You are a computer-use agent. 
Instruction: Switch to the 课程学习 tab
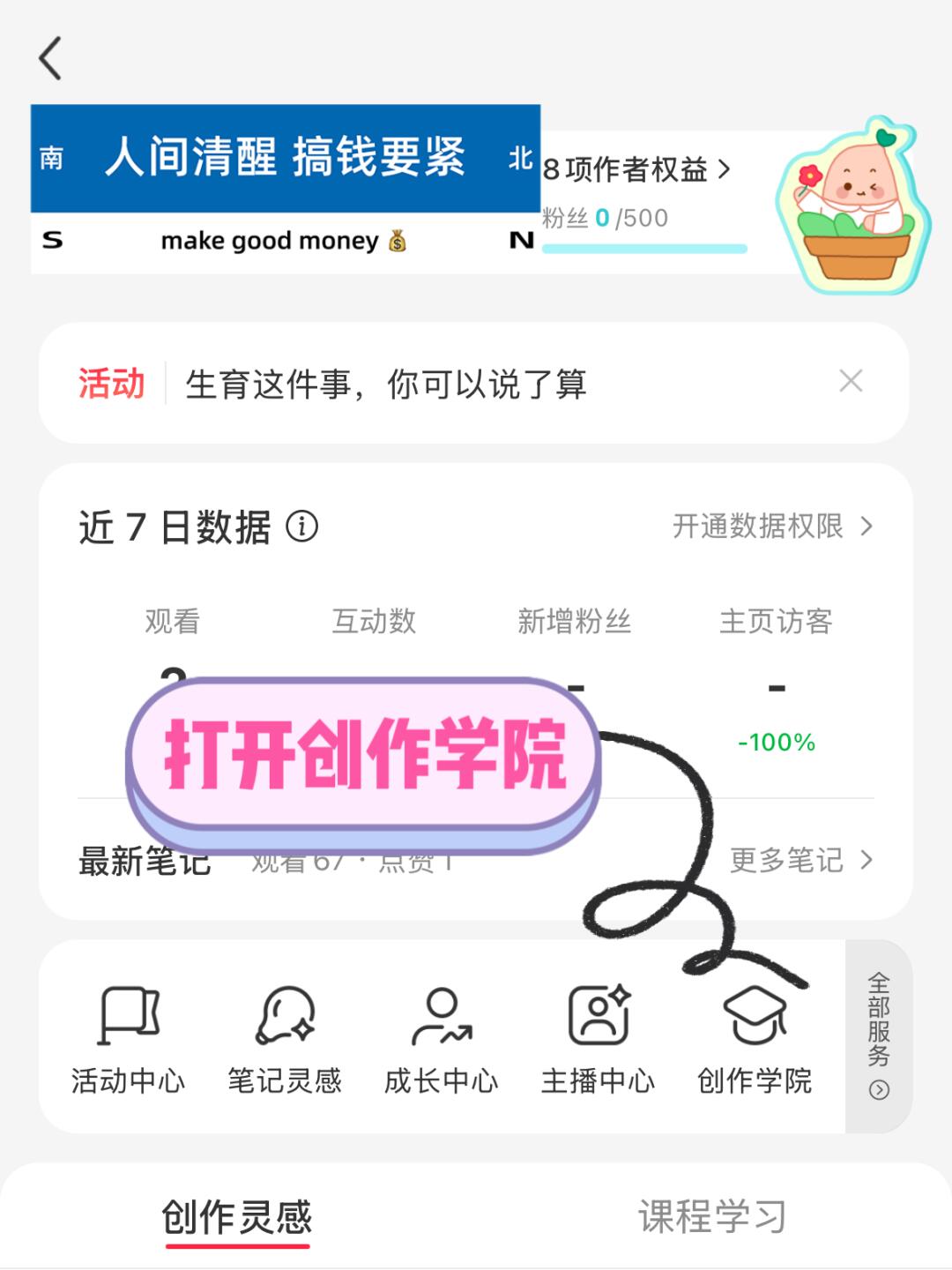(x=712, y=1217)
